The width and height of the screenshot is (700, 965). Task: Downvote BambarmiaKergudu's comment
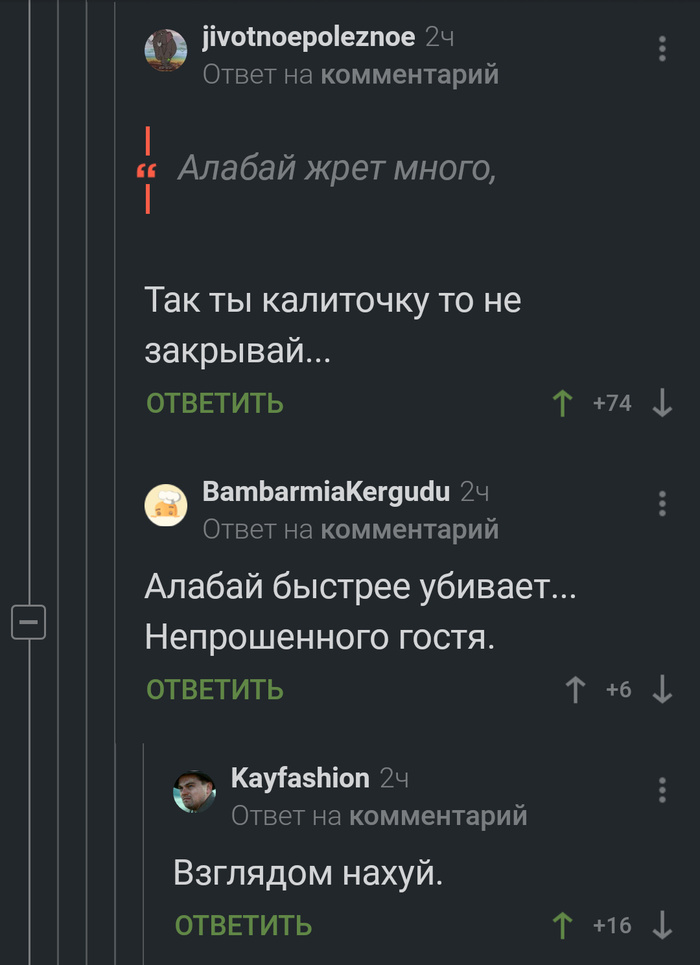pyautogui.click(x=661, y=689)
